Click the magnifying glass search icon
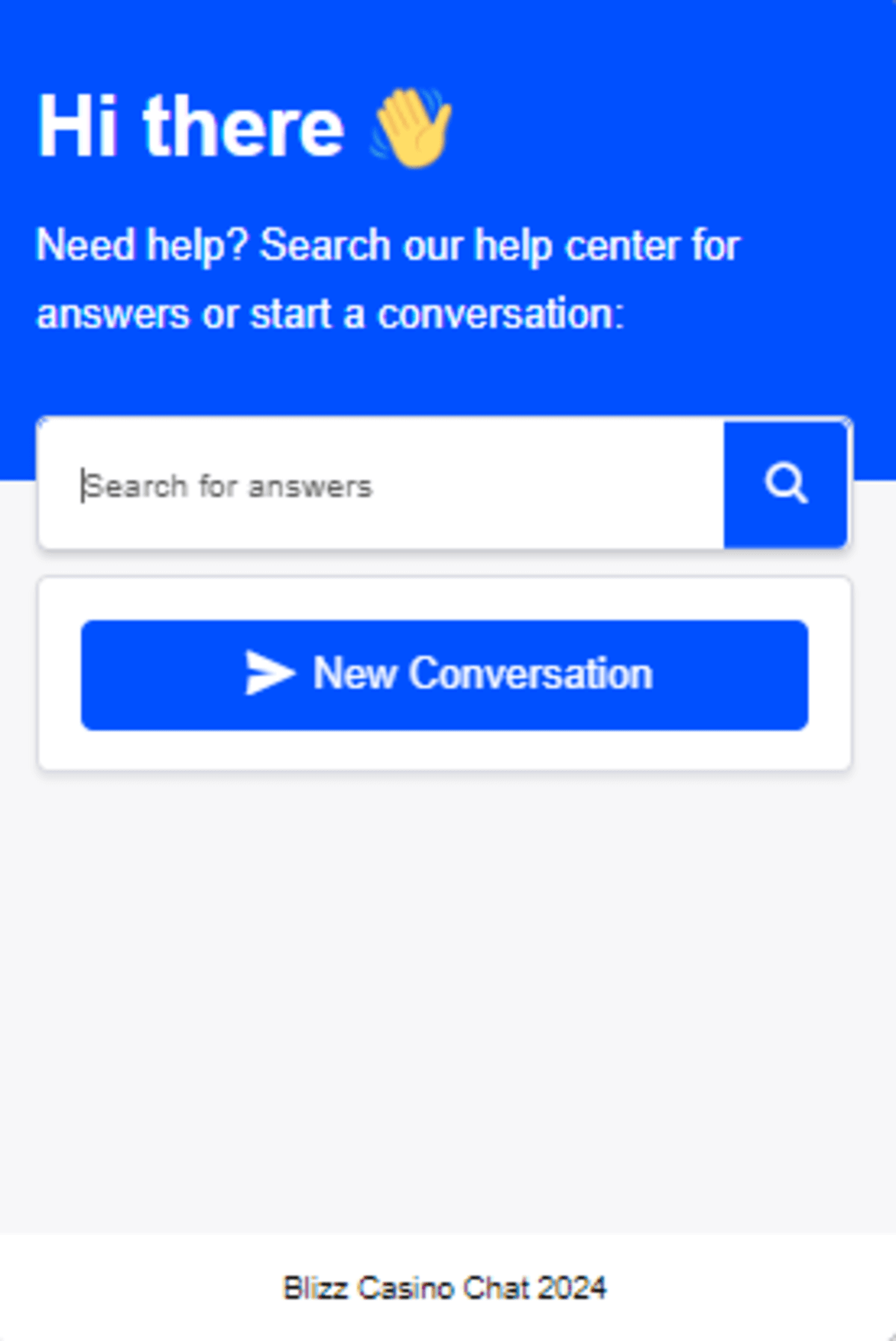Viewport: 896px width, 1341px height. click(785, 484)
